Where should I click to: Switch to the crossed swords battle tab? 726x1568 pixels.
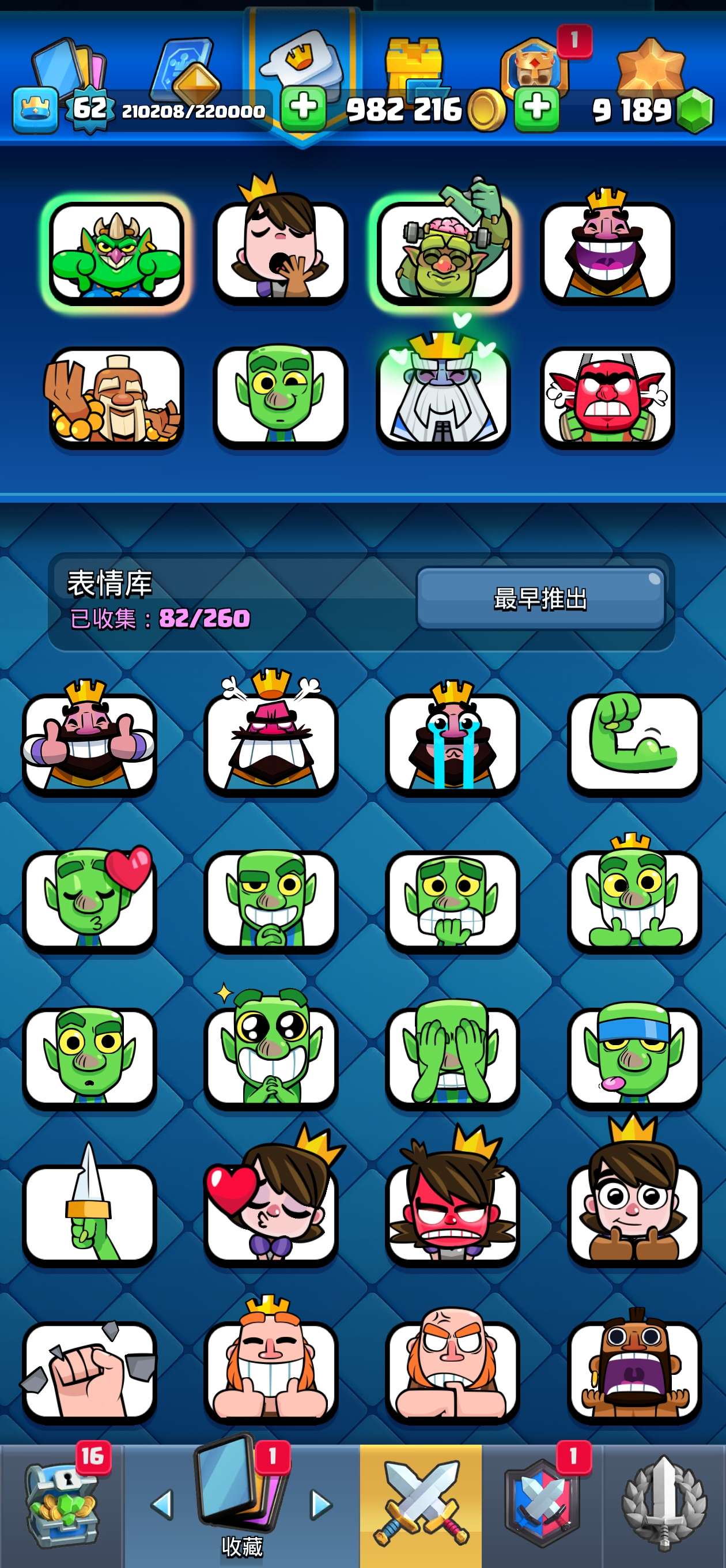tap(421, 1502)
